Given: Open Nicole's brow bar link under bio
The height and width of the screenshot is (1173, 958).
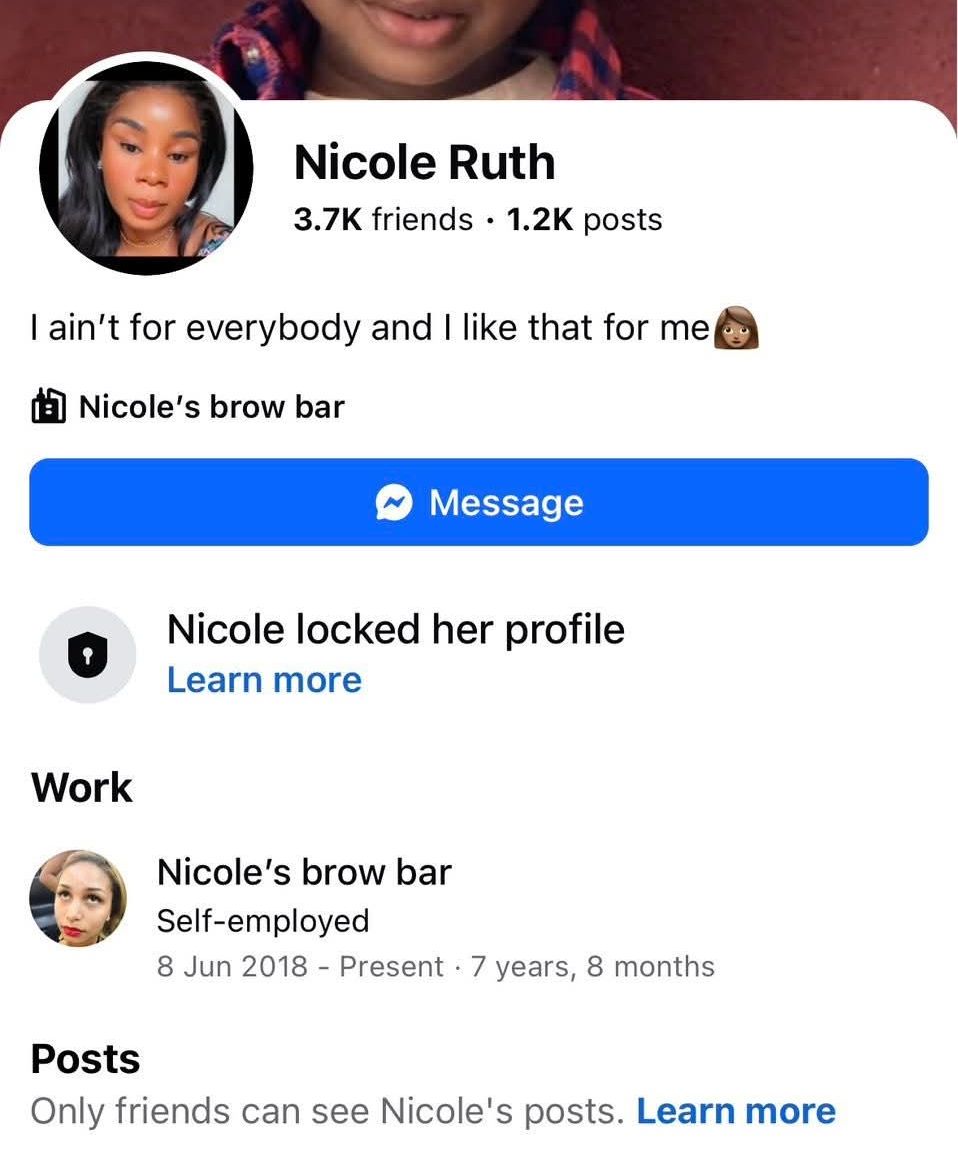Looking at the screenshot, I should [x=211, y=407].
